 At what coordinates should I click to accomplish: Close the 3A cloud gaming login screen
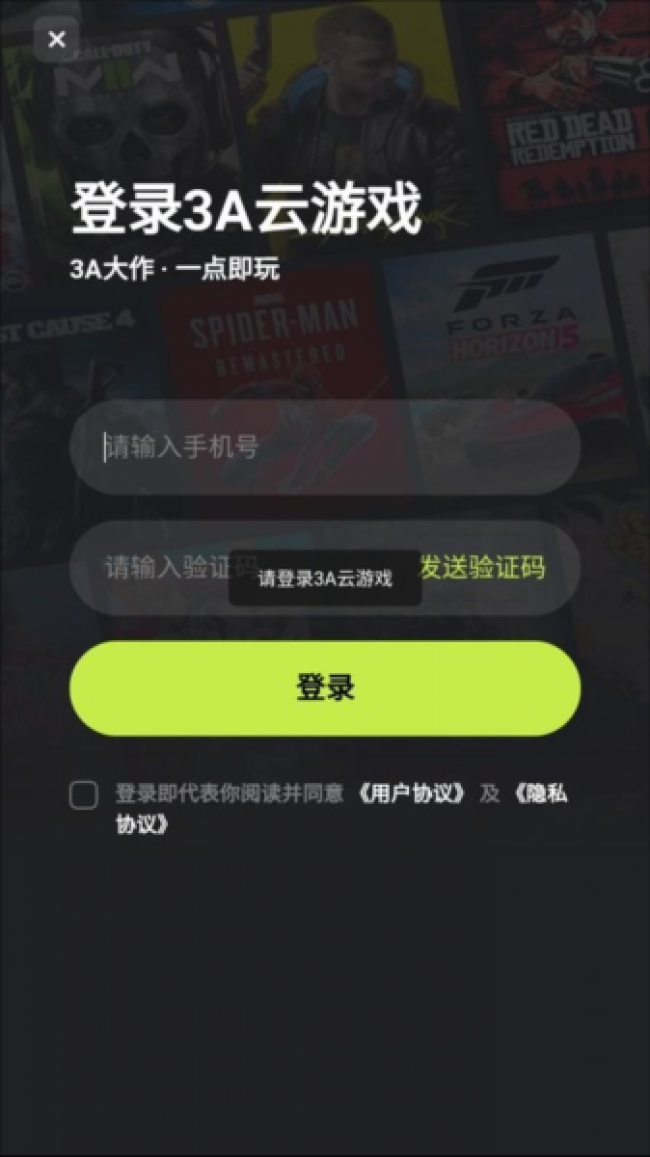(57, 40)
